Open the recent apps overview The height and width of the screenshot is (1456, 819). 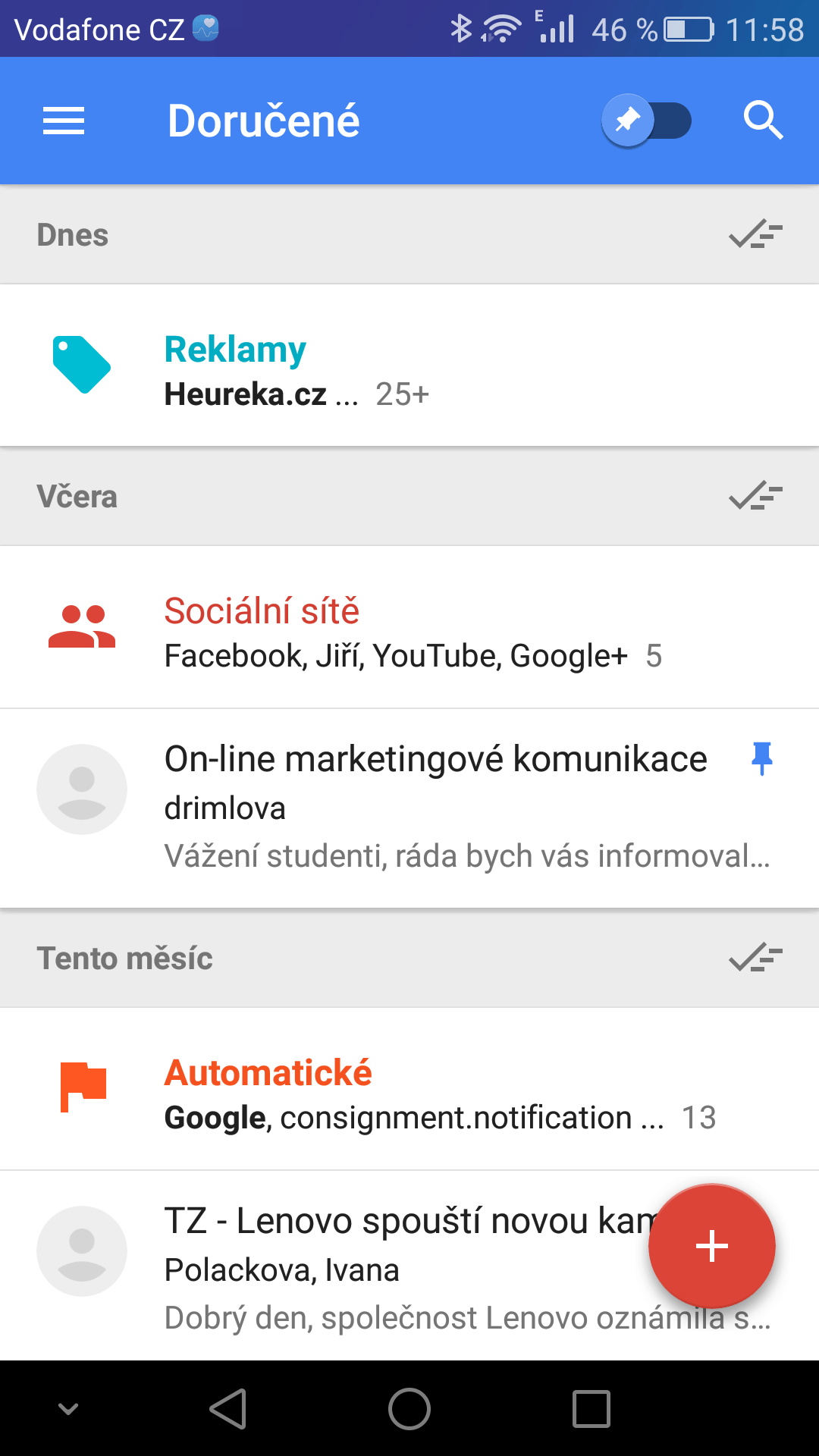click(591, 1409)
